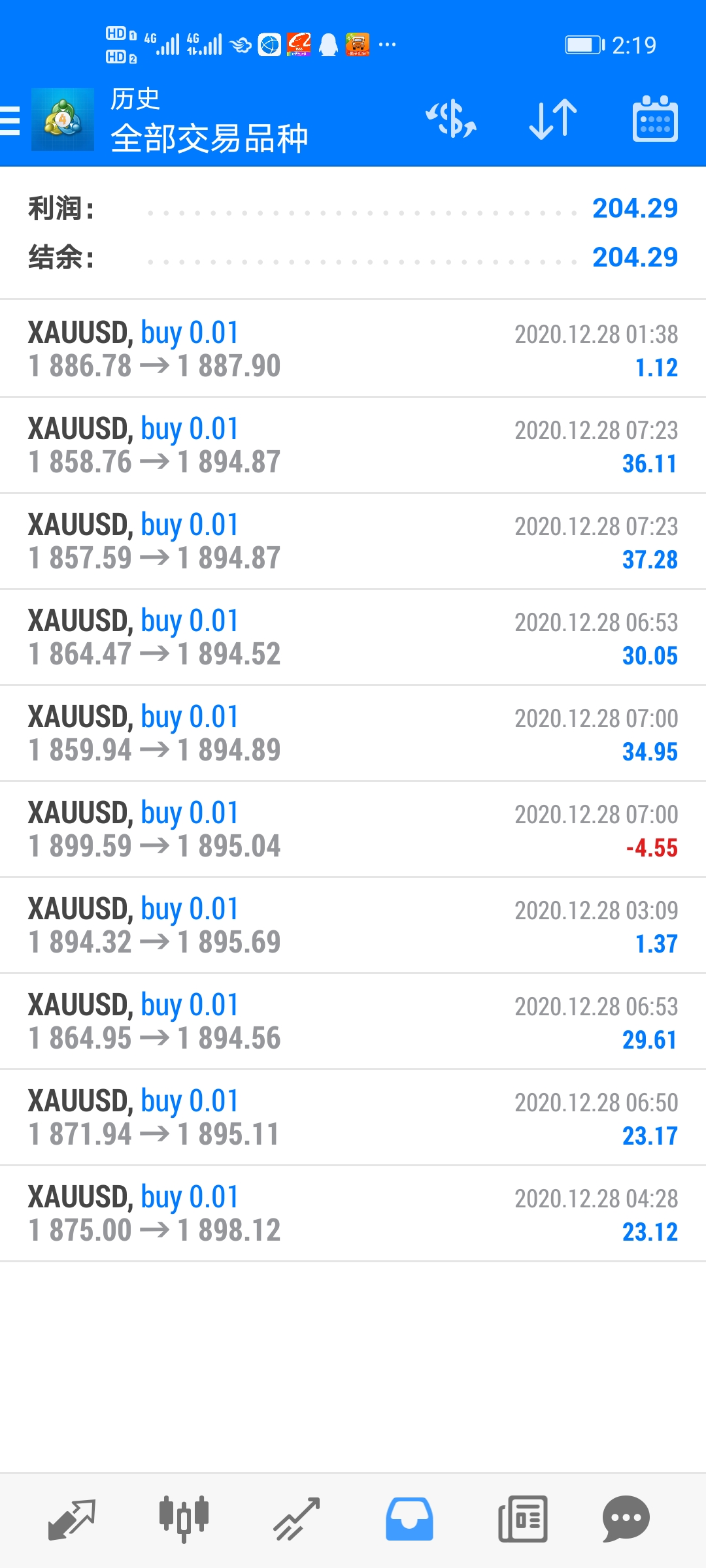Image resolution: width=706 pixels, height=1568 pixels.
Task: Open the chat messages tab
Action: tap(626, 1520)
